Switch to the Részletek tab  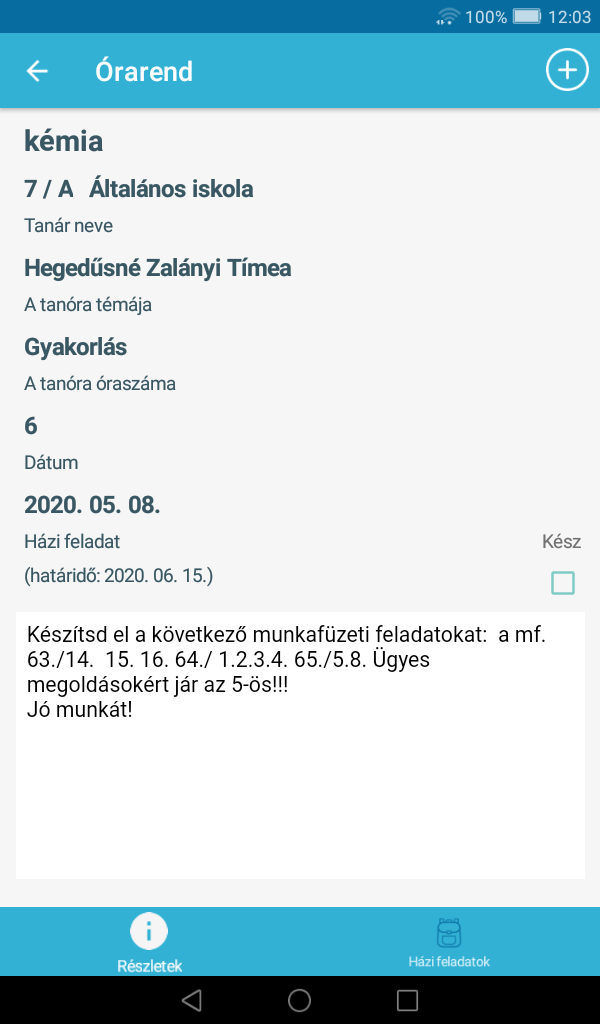pyautogui.click(x=149, y=942)
